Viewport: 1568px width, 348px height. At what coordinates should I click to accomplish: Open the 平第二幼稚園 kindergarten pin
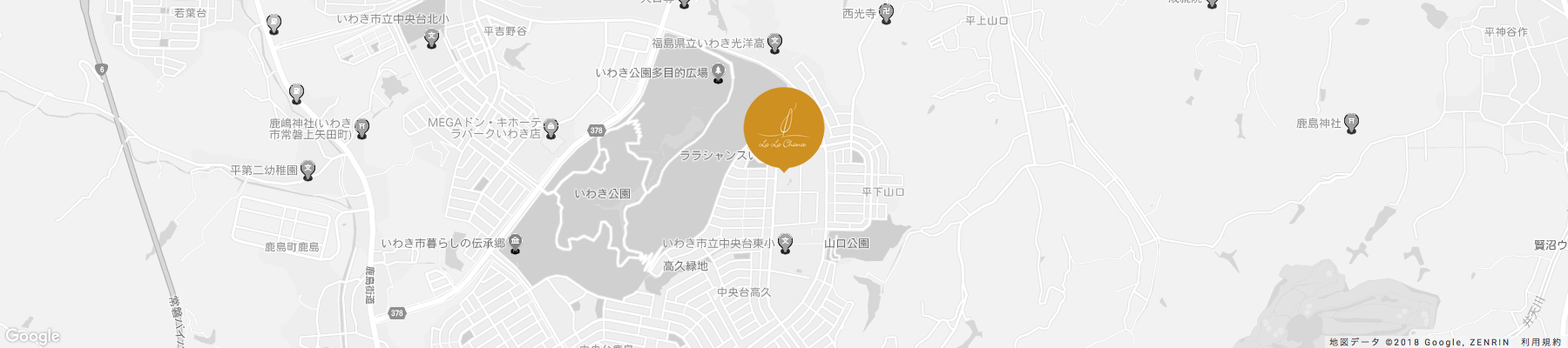click(308, 171)
